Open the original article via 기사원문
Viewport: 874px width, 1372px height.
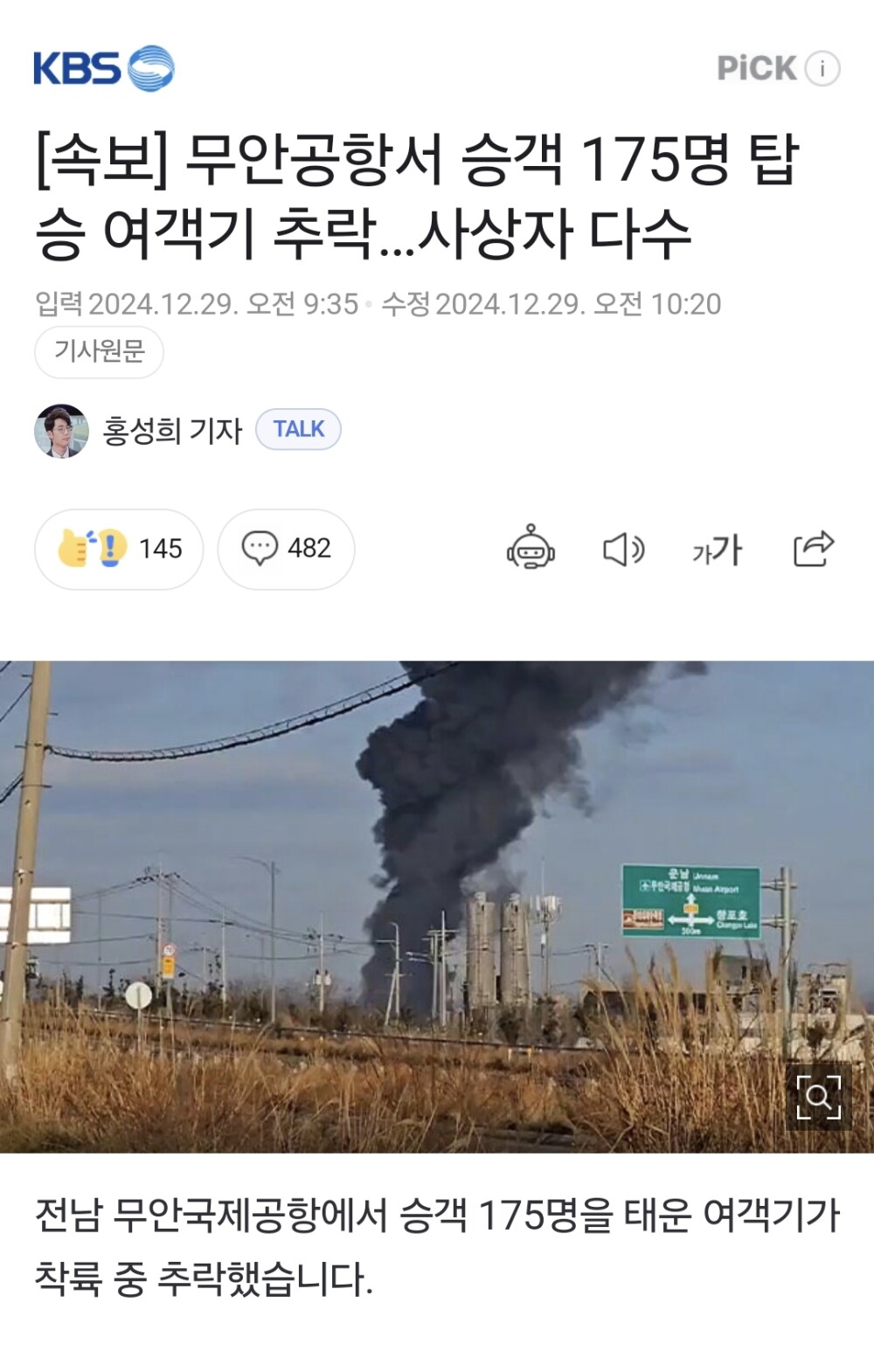coord(99,351)
